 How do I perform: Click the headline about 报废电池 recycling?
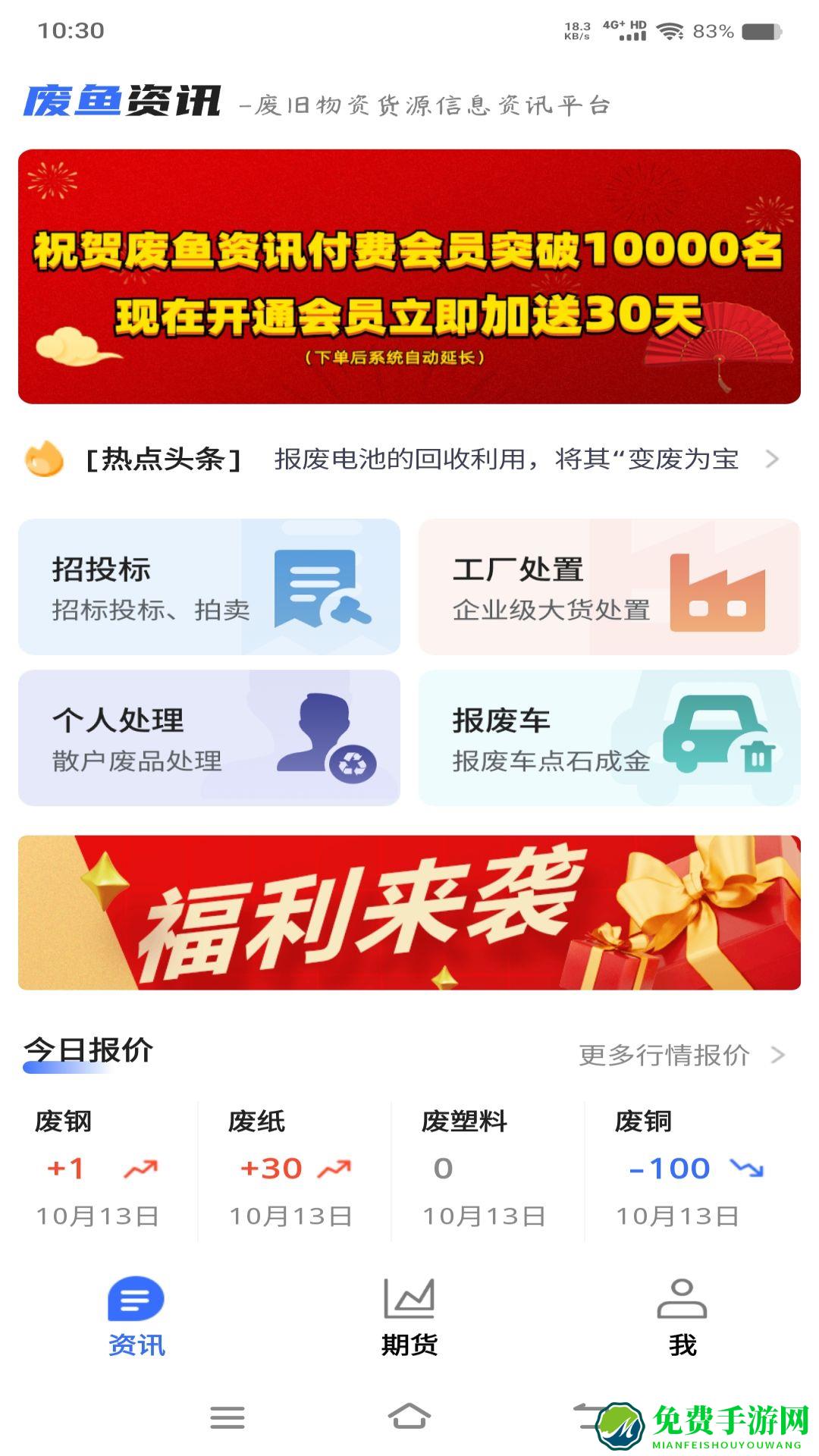click(x=508, y=459)
